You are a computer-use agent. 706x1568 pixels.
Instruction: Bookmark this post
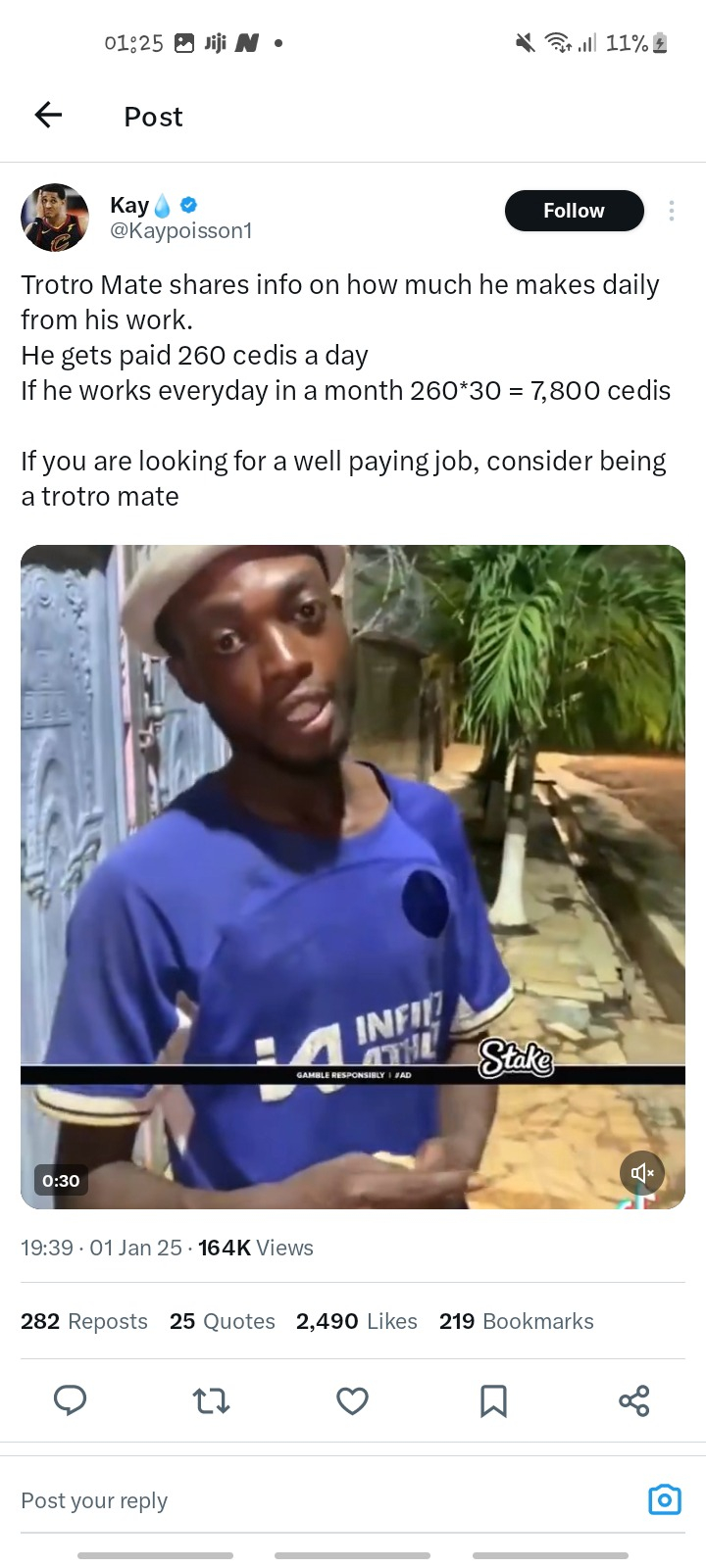493,1400
